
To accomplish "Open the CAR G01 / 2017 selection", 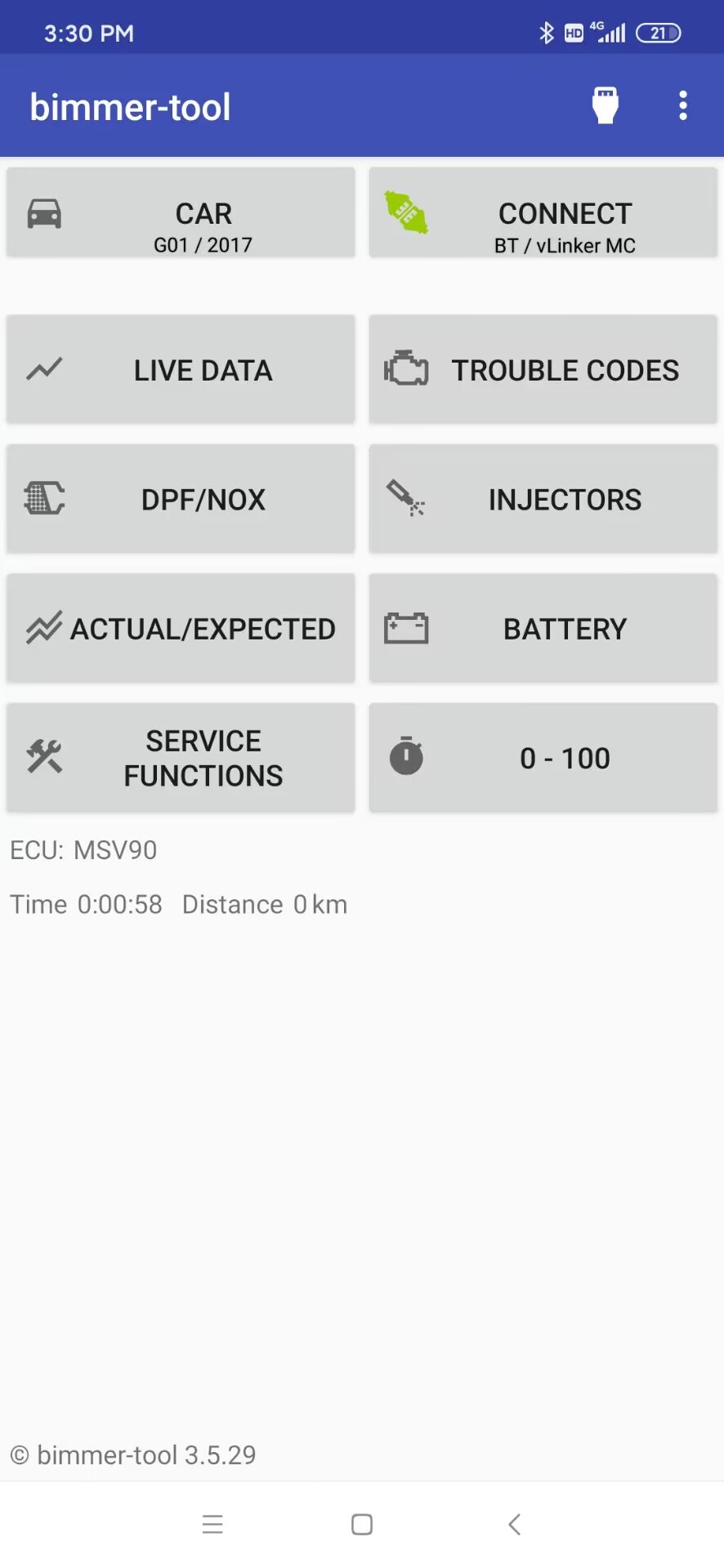I will 181,213.
